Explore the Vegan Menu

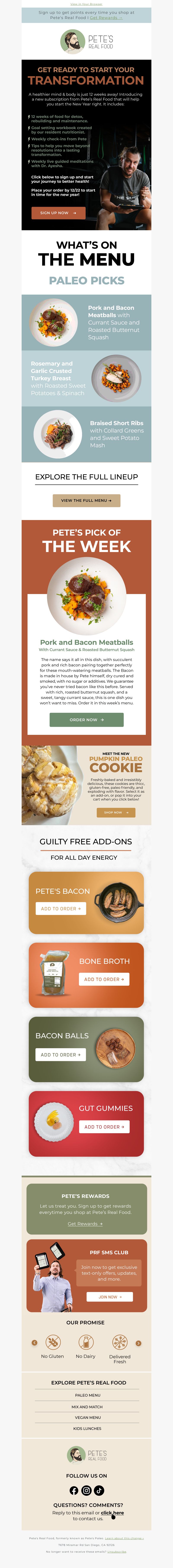coord(87,1418)
